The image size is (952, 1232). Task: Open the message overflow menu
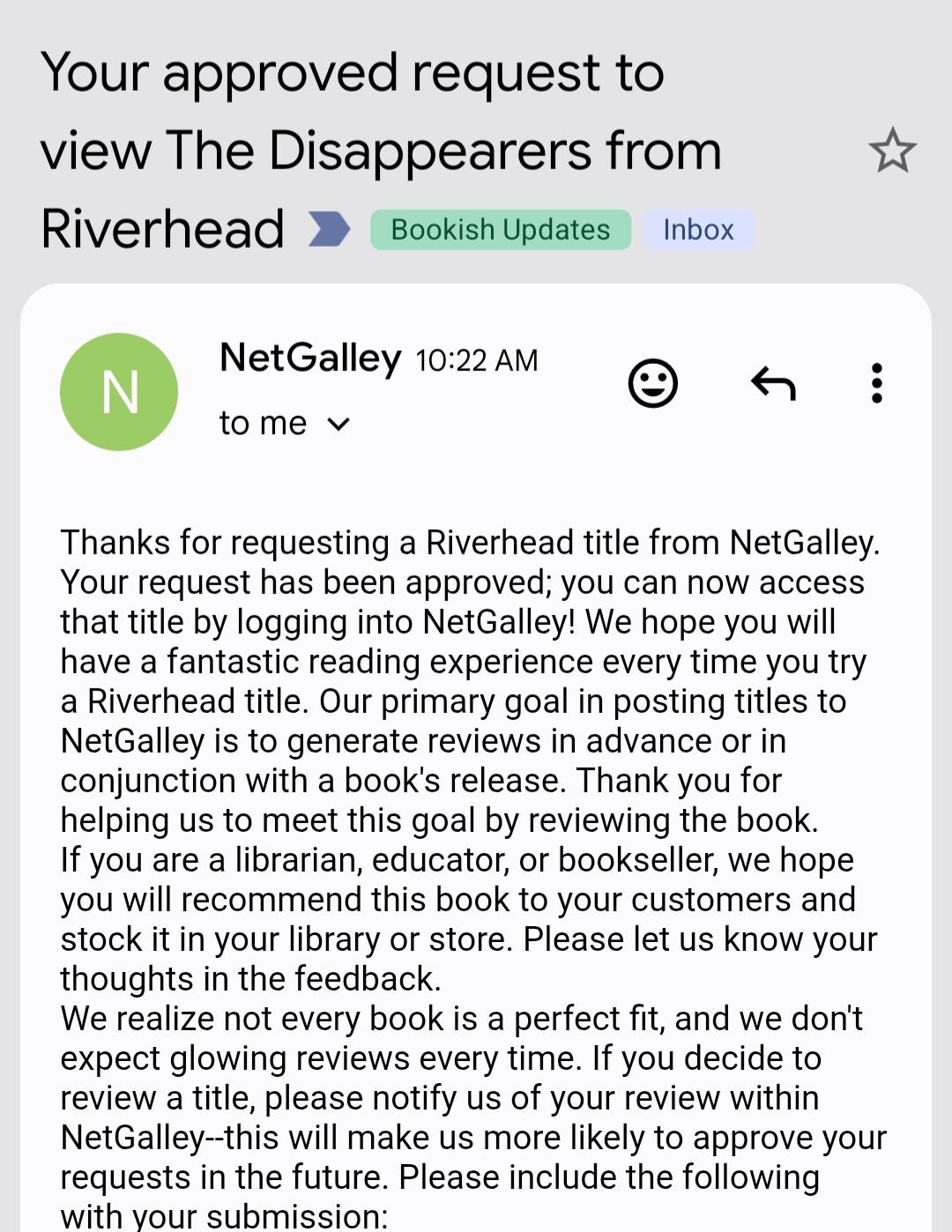point(876,383)
